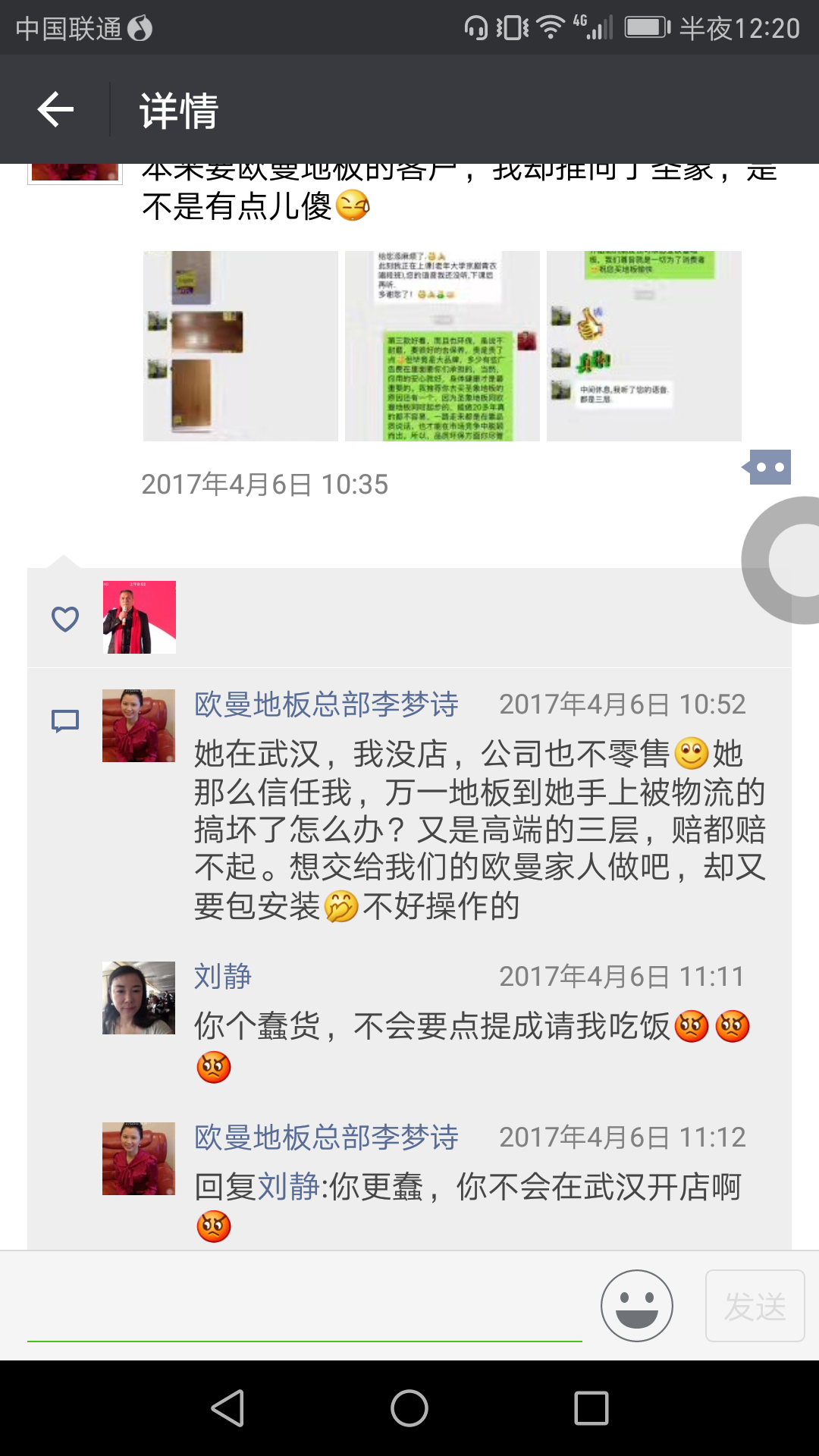Viewport: 819px width, 1456px height.
Task: Open the avatar of the person who liked
Action: coord(140,617)
